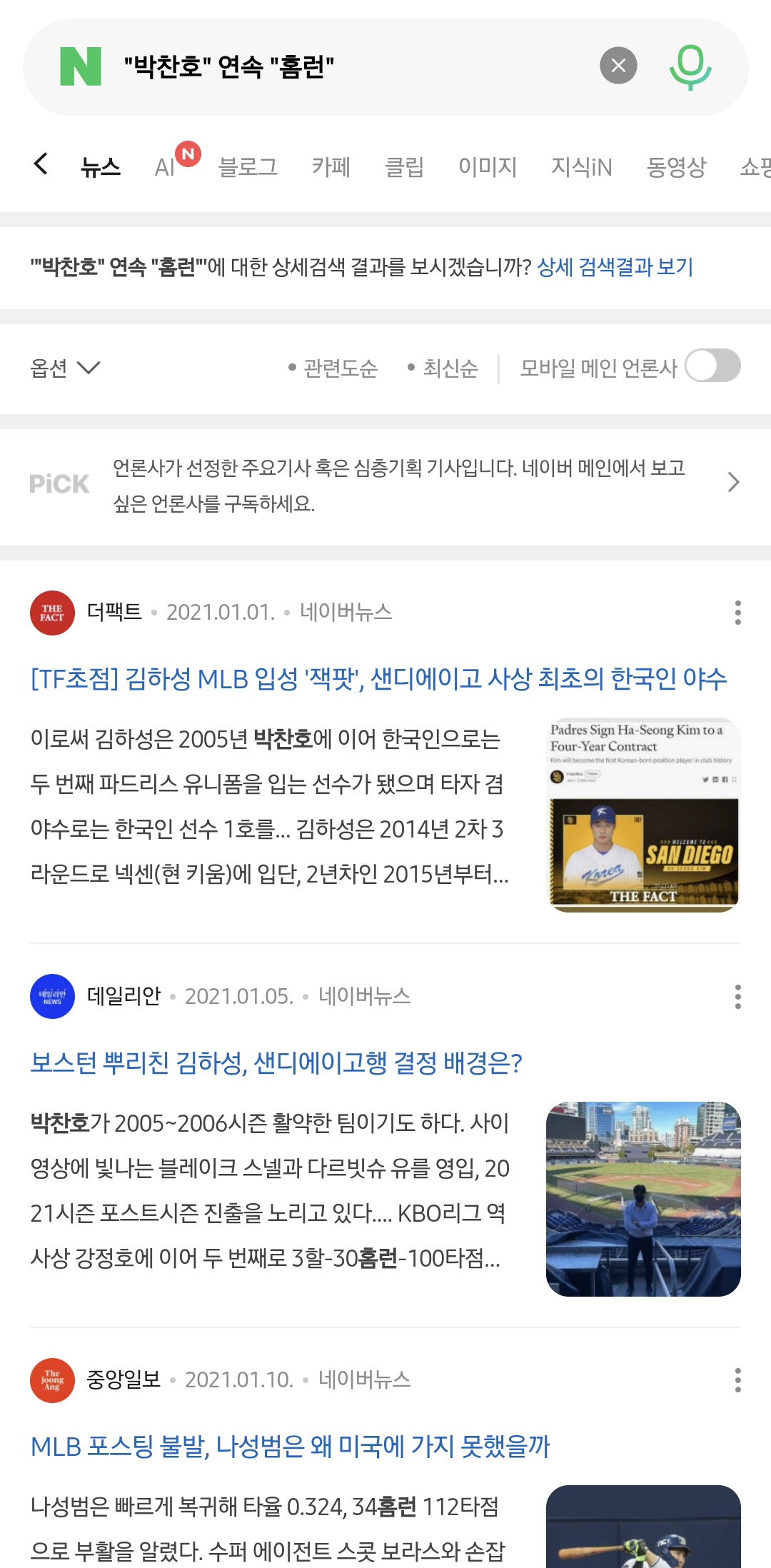The image size is (771, 1568).
Task: Switch to the 블로그 tab
Action: click(248, 167)
